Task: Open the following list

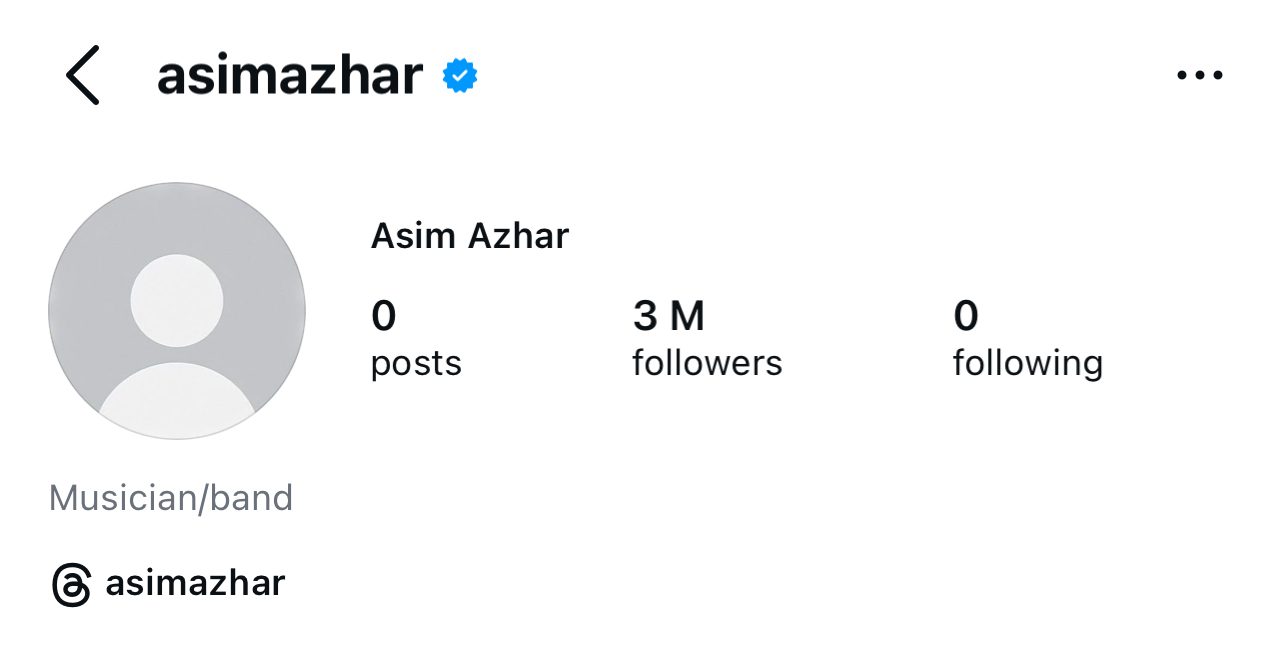Action: [1026, 339]
